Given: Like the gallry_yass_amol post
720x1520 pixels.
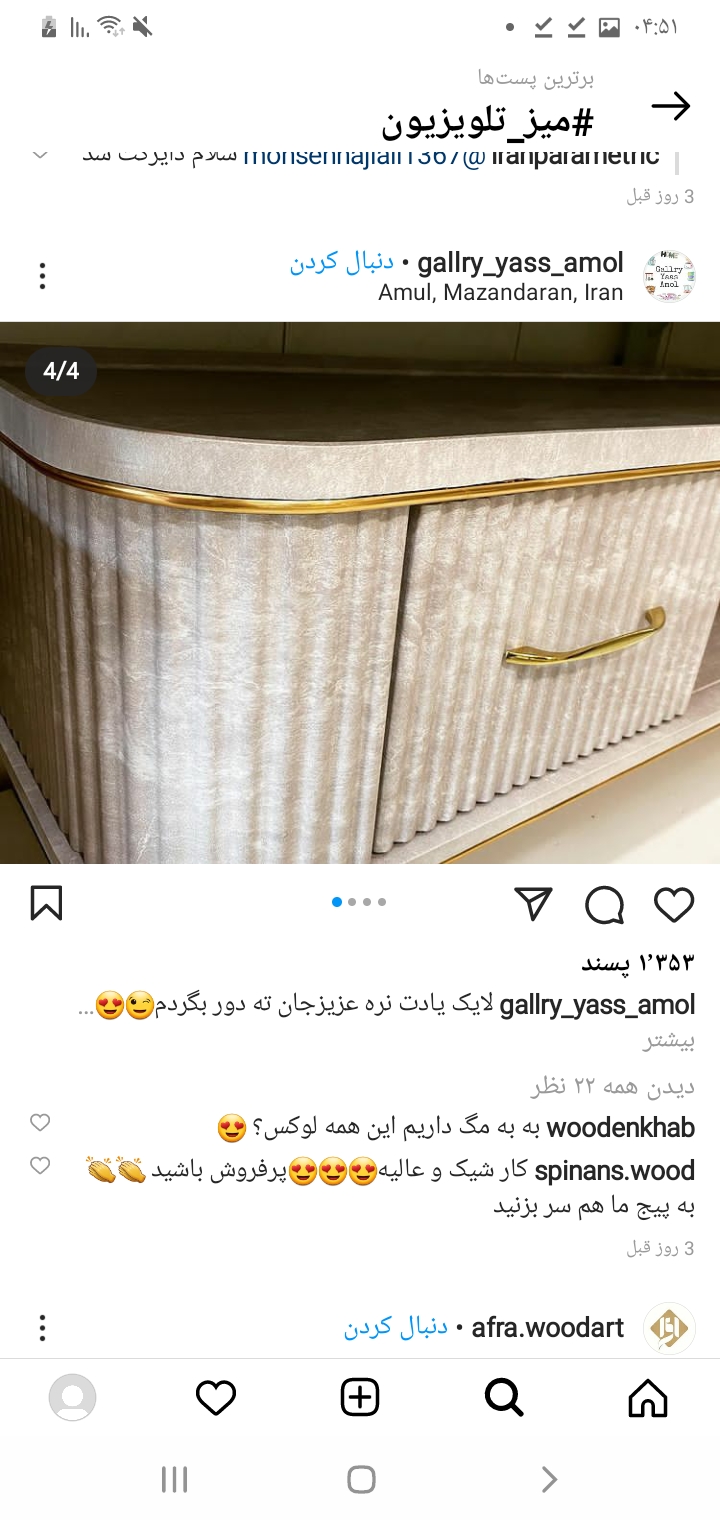Looking at the screenshot, I should click(674, 904).
